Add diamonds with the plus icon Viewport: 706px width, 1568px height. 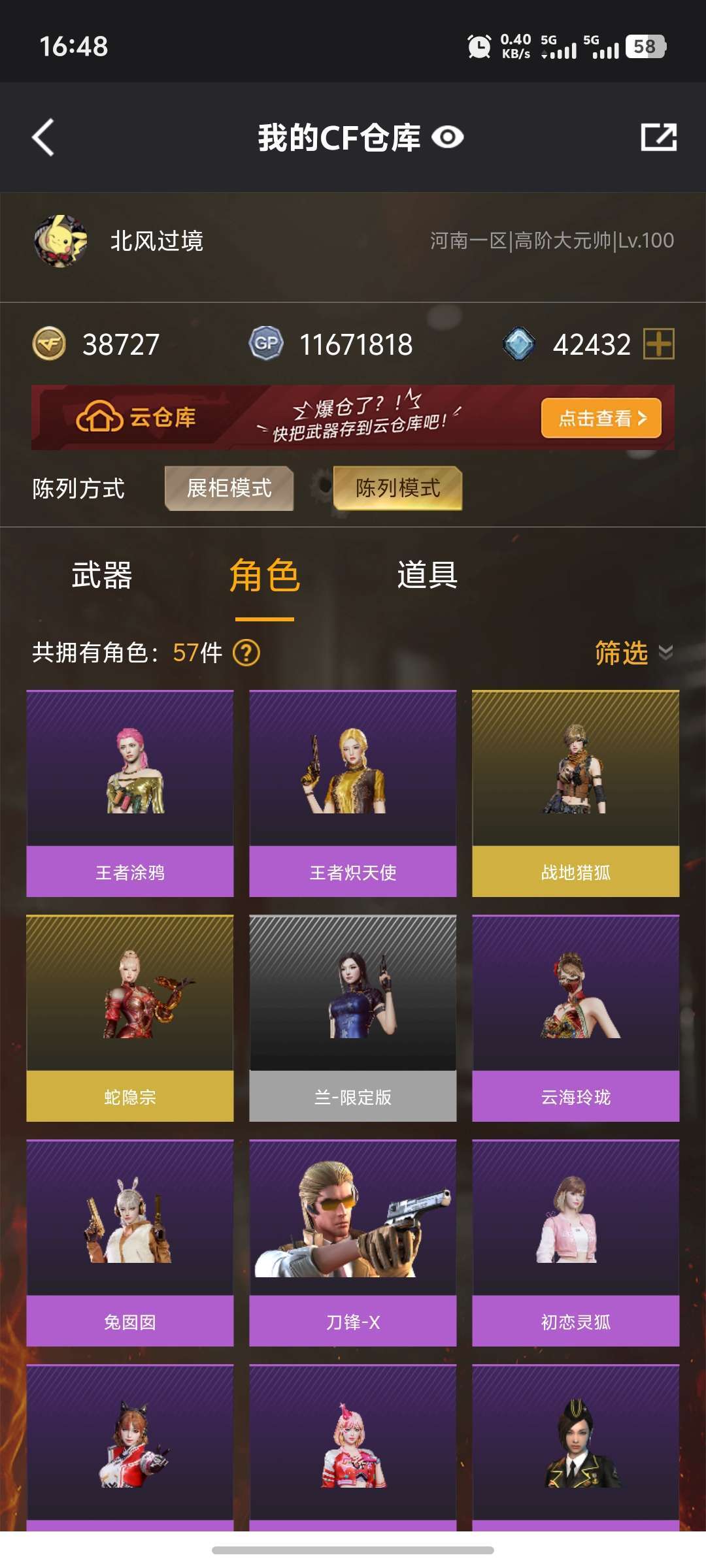(x=659, y=344)
